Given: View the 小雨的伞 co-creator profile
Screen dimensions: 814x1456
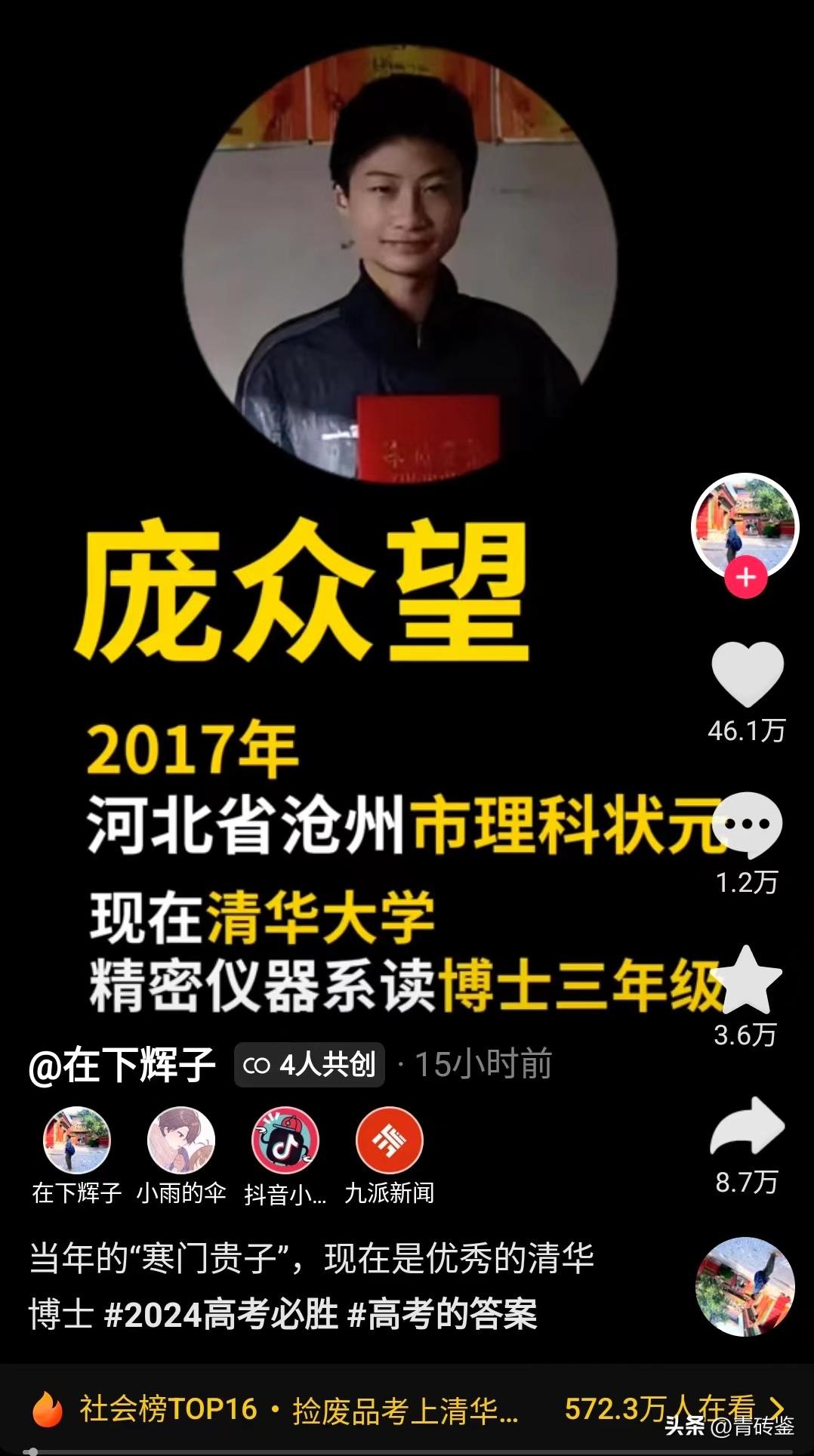Looking at the screenshot, I should point(181,1140).
